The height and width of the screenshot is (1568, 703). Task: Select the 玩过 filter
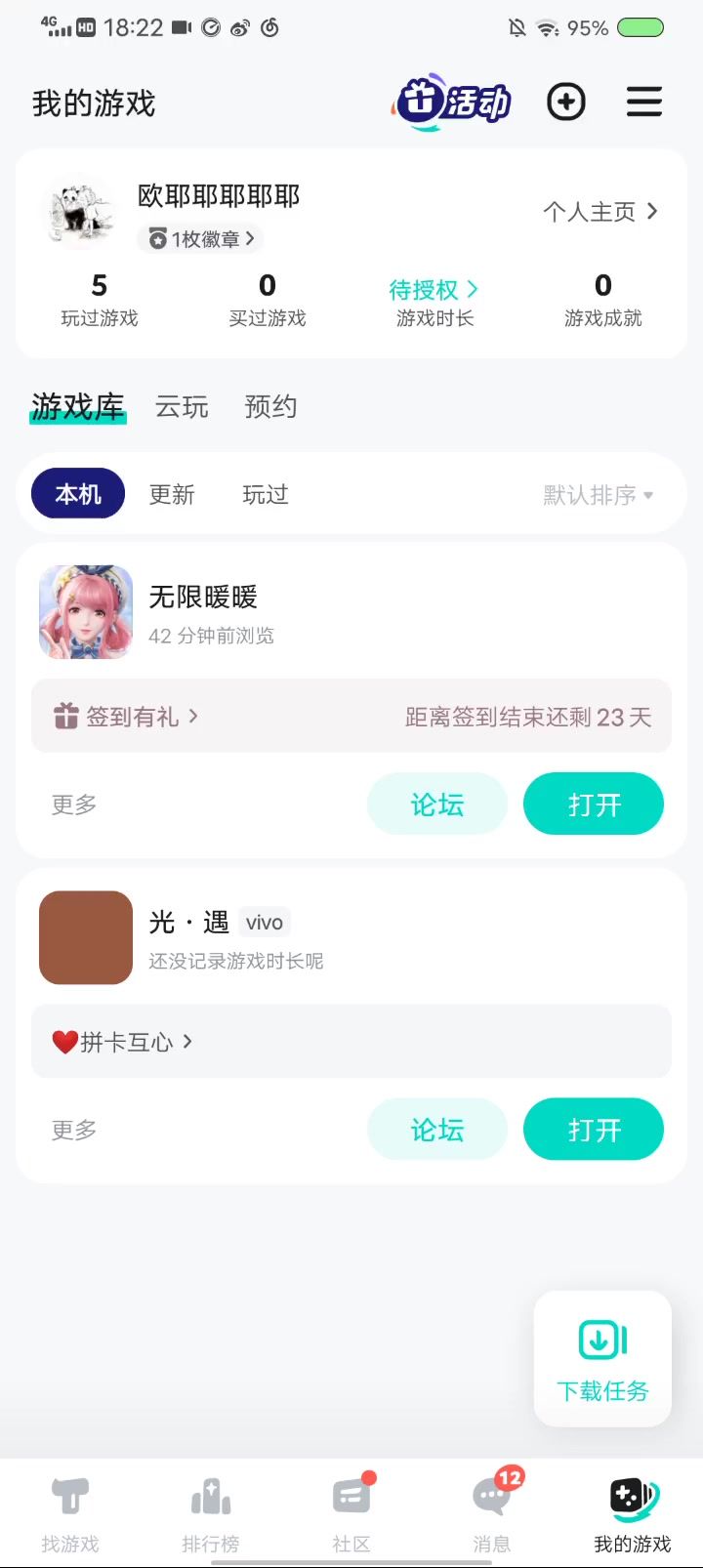coord(266,494)
